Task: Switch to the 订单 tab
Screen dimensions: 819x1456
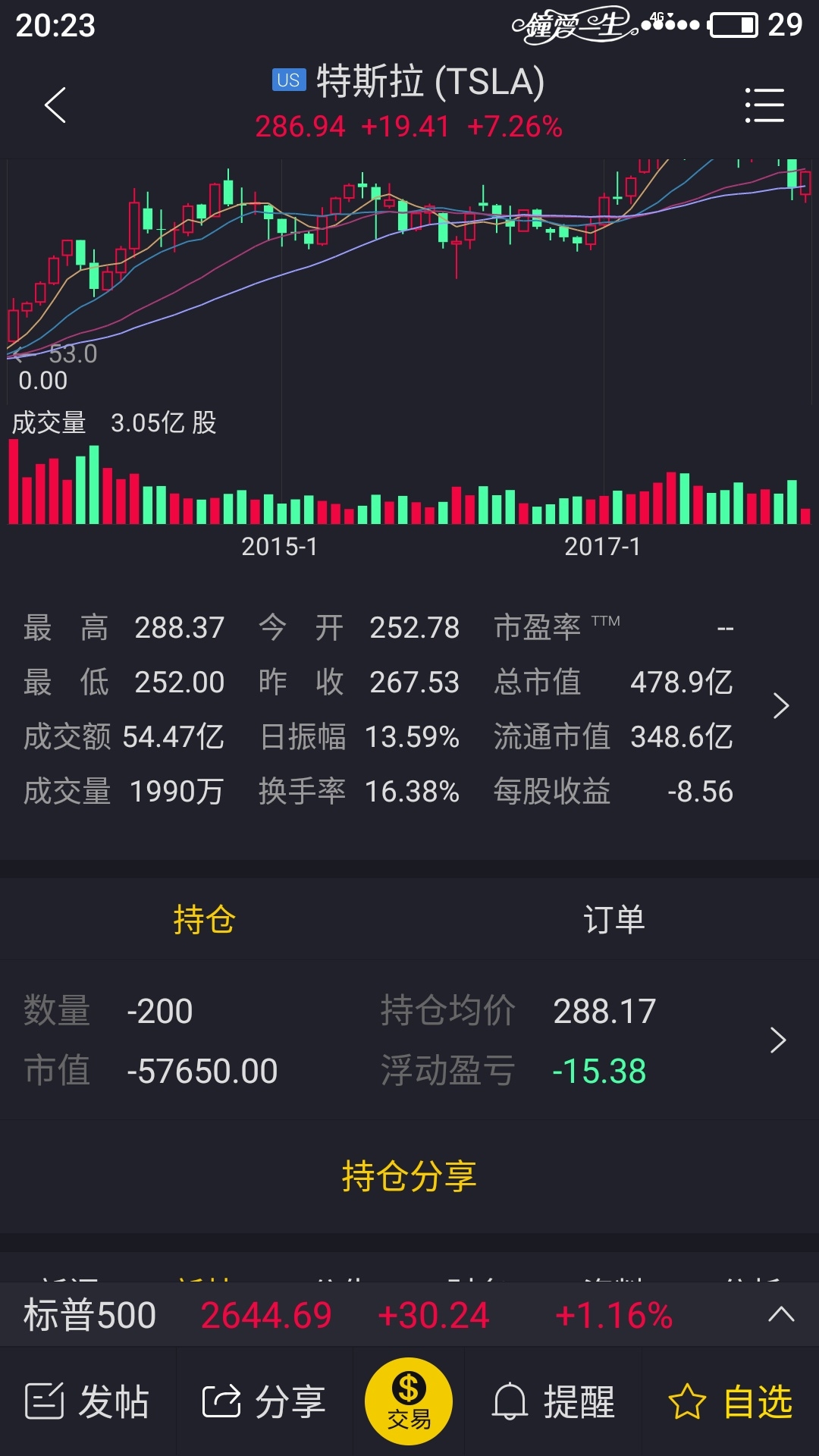Action: click(613, 920)
